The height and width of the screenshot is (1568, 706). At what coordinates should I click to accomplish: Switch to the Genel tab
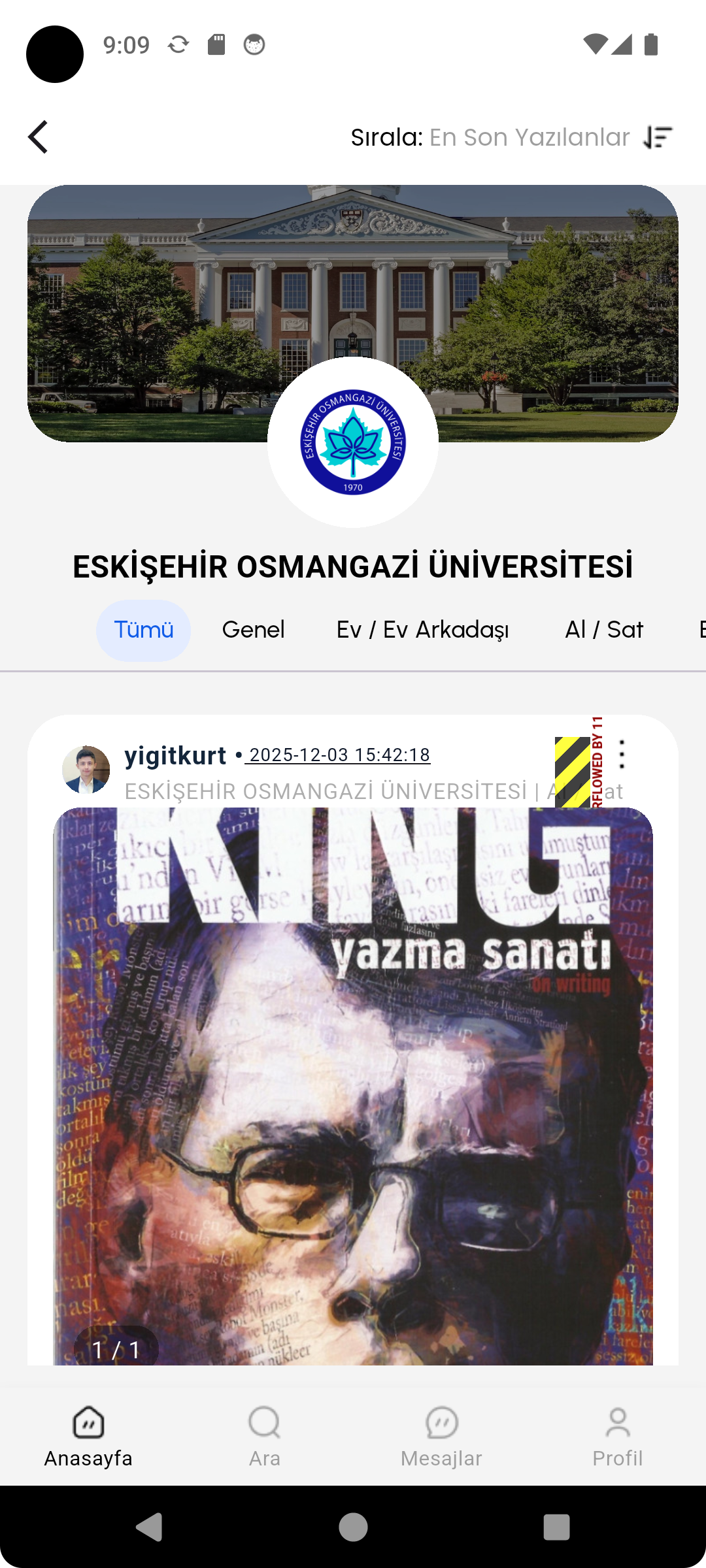tap(253, 629)
